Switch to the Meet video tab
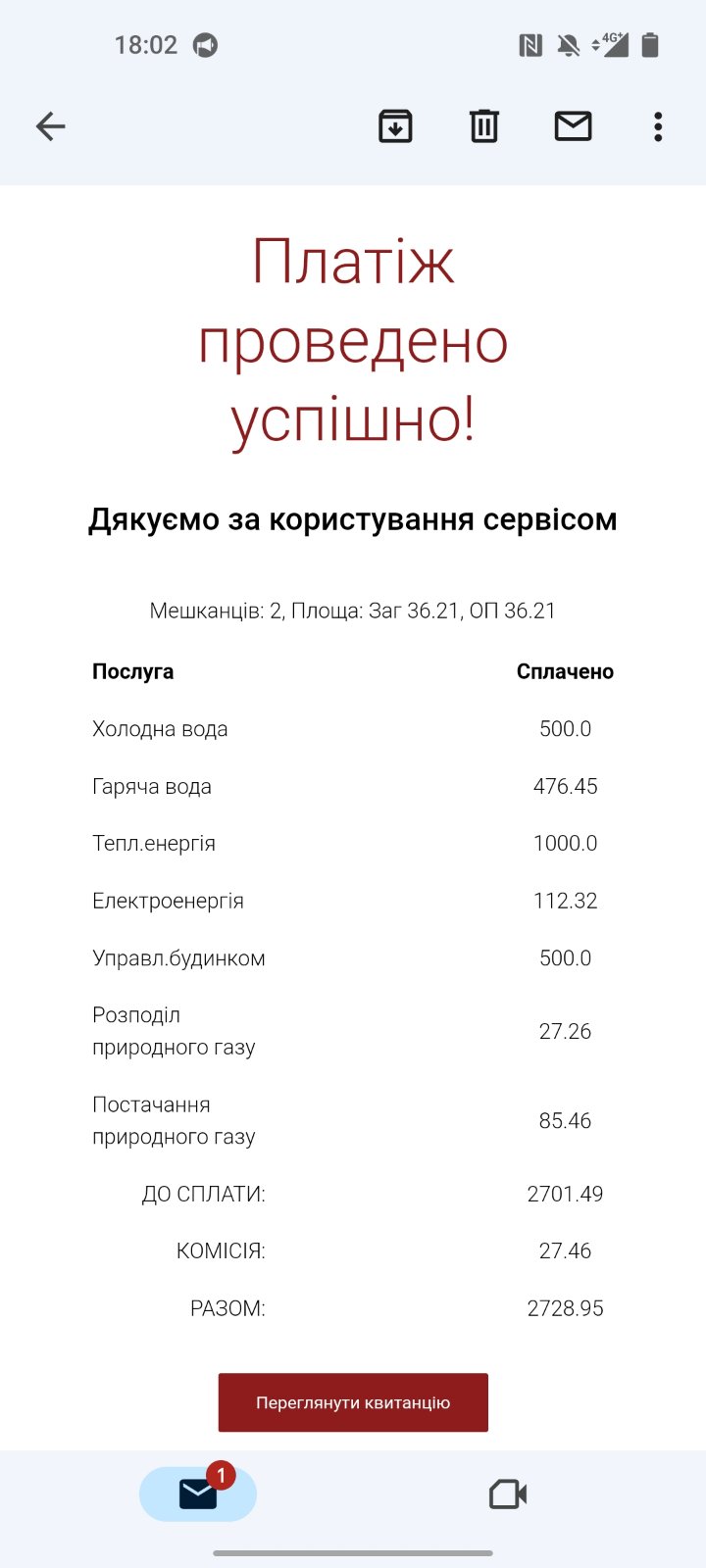This screenshot has height=1568, width=706. coord(508,1494)
